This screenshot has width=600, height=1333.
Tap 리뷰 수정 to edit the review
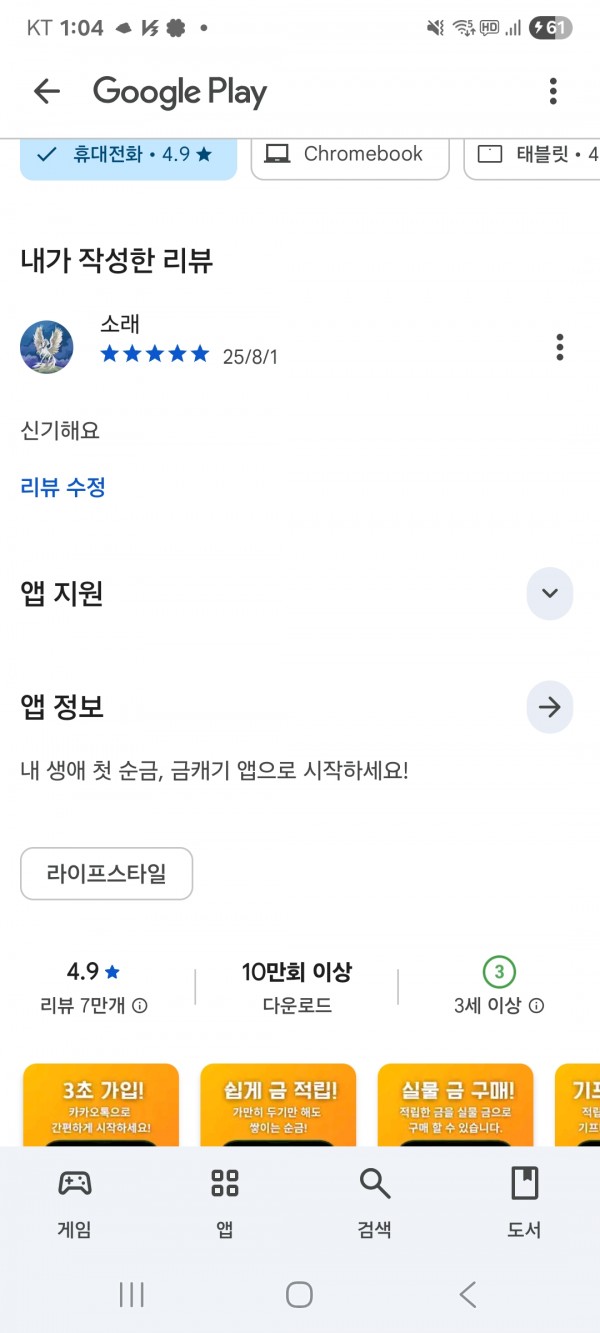coord(63,487)
